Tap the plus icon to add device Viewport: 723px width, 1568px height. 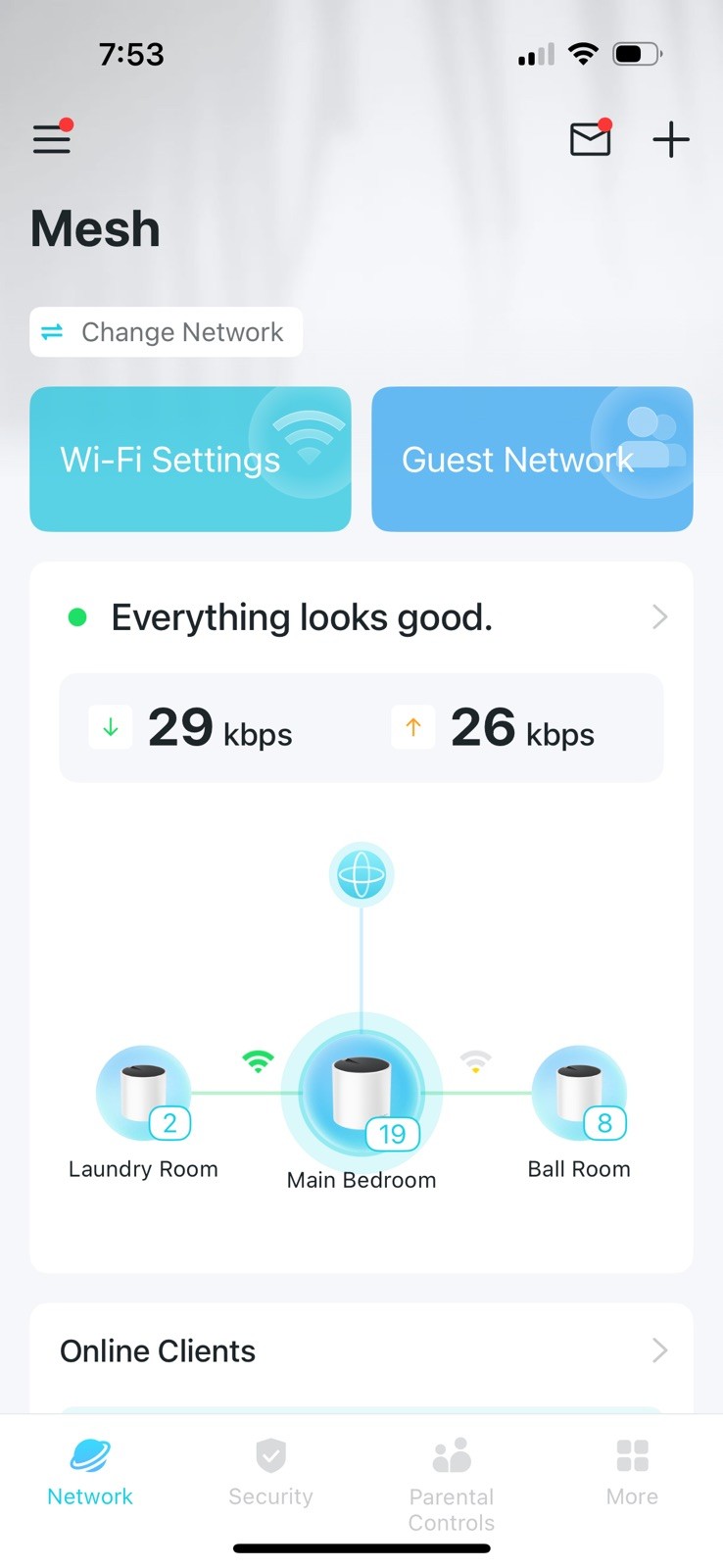coord(671,139)
